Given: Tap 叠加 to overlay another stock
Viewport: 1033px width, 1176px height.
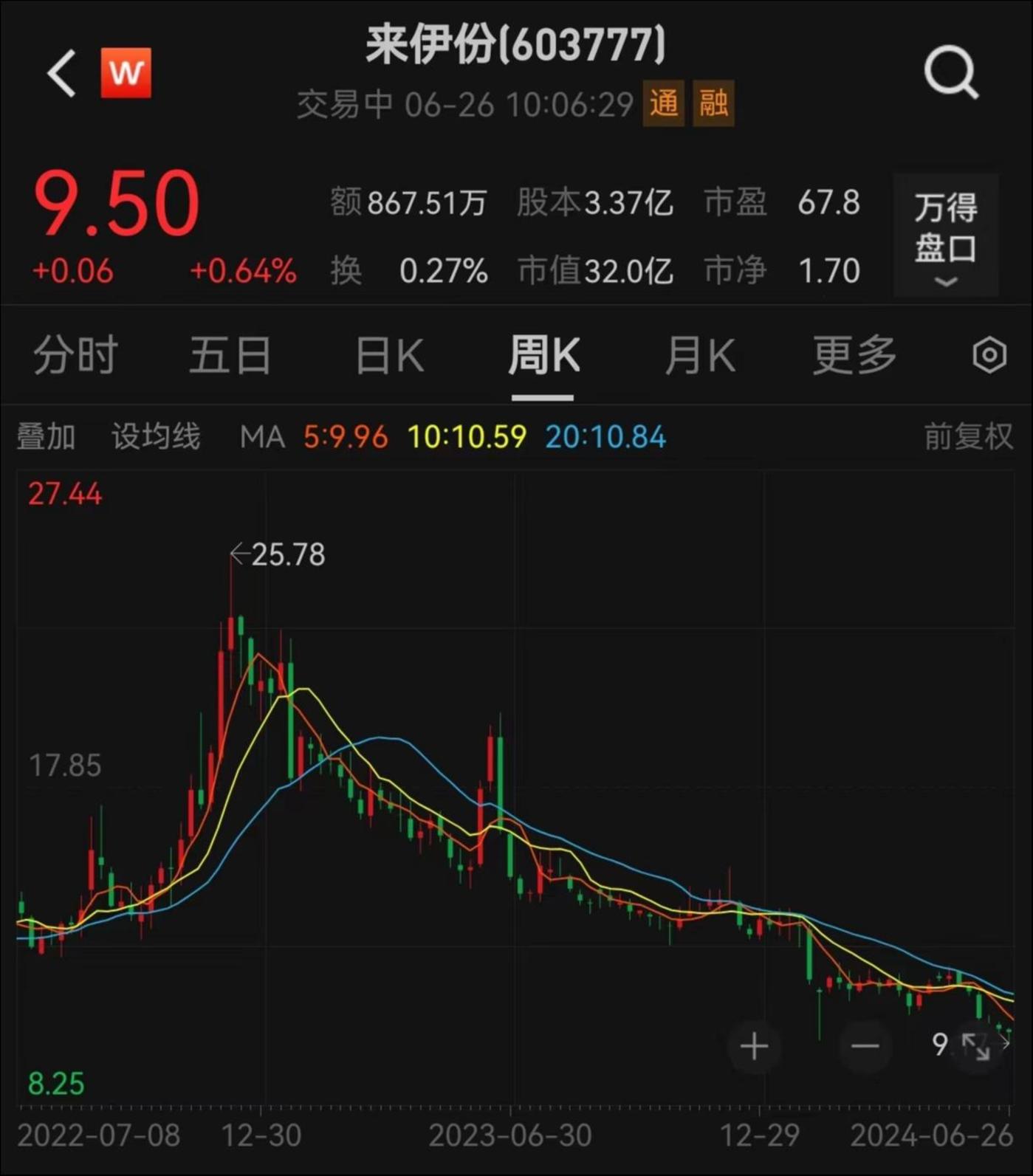Looking at the screenshot, I should point(46,436).
